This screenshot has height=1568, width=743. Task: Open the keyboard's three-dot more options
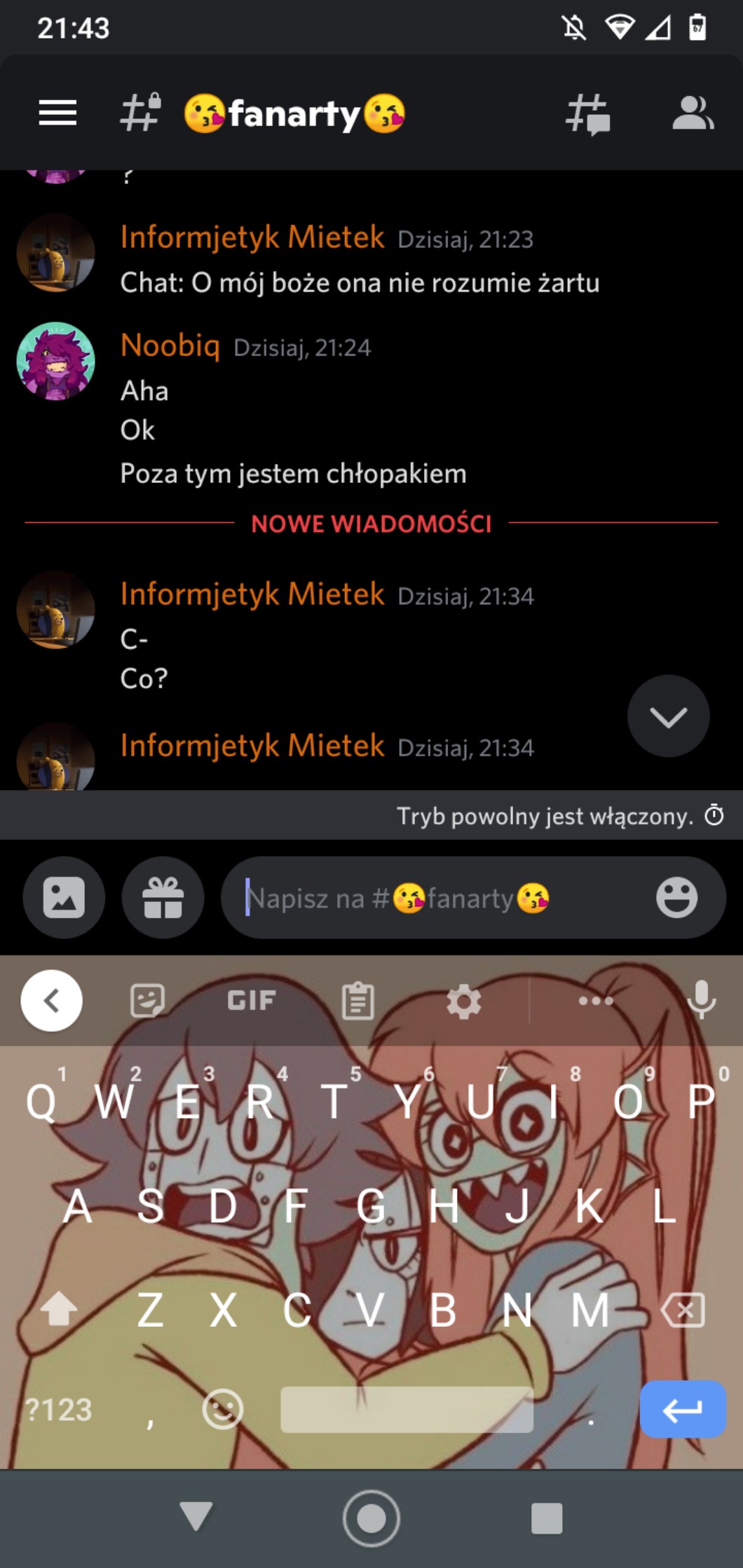tap(596, 1000)
